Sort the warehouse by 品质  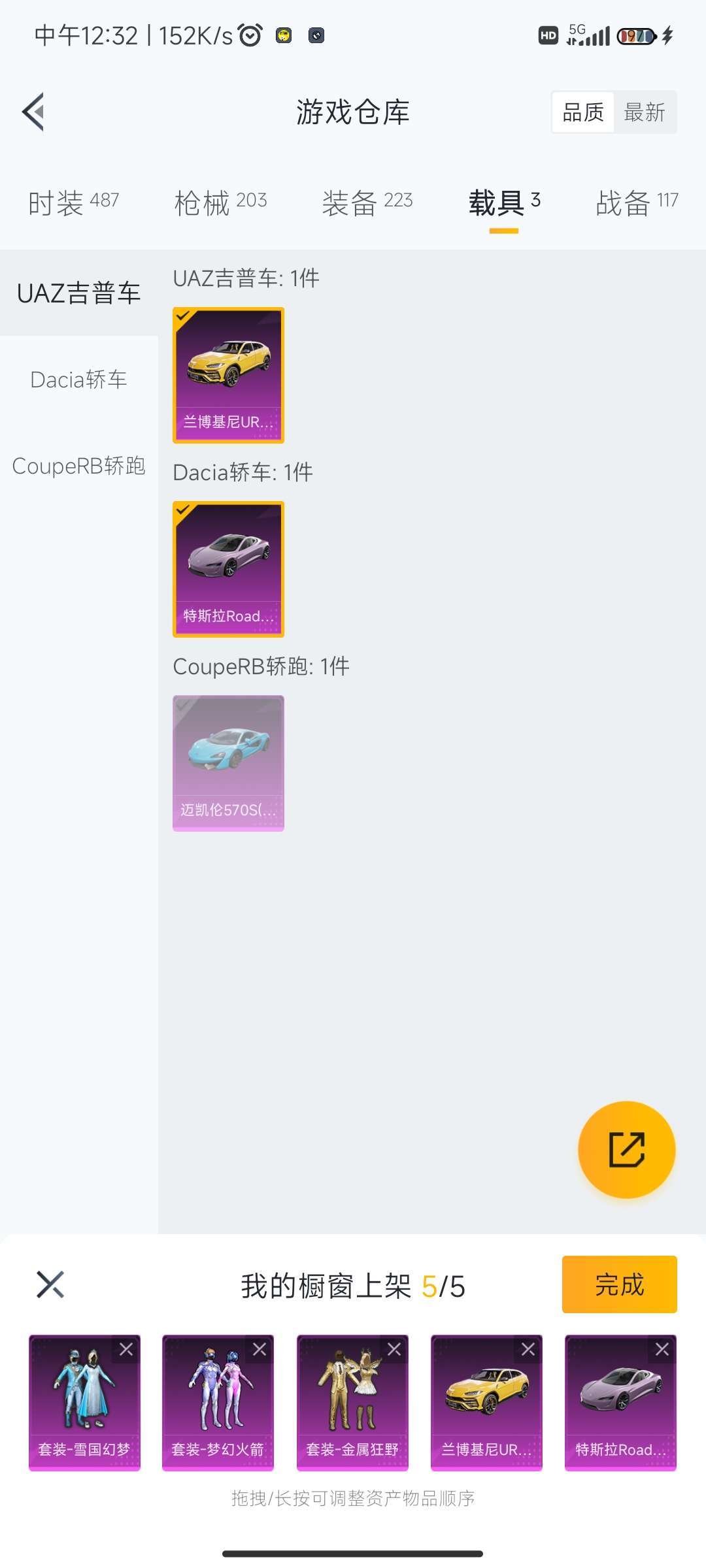click(583, 112)
